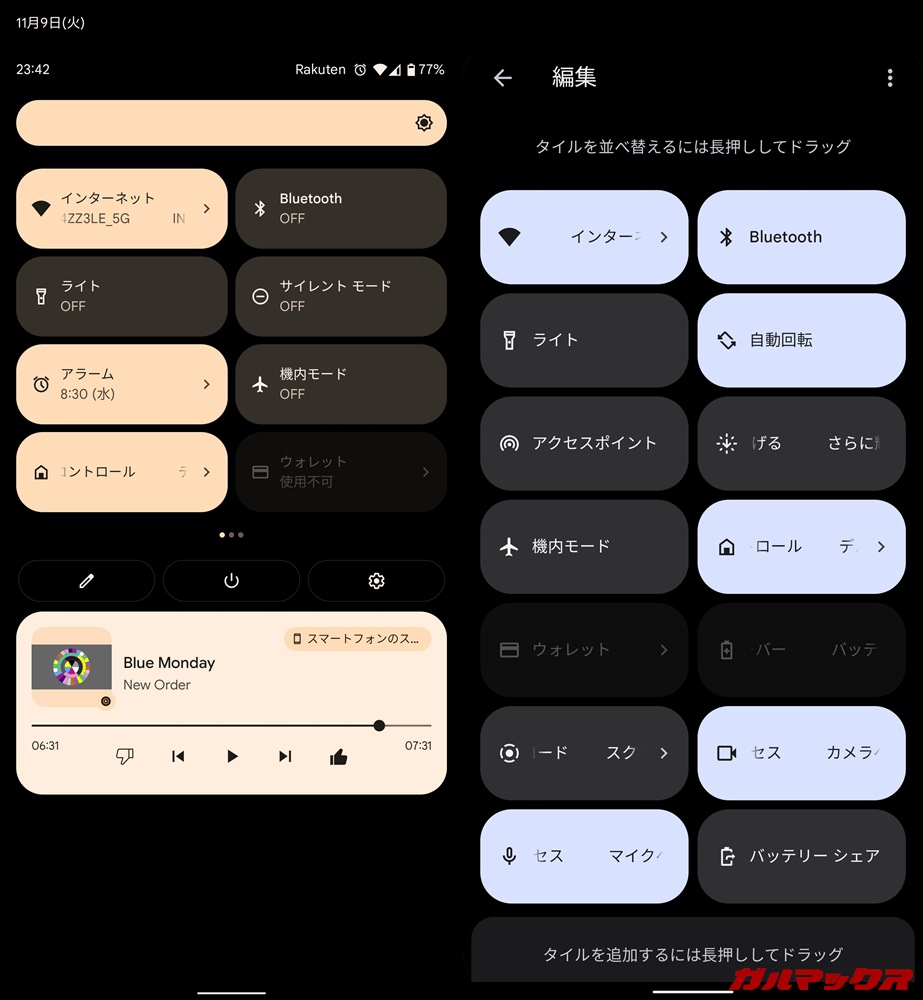
Task: Tap the pencil edit button
Action: pos(86,581)
